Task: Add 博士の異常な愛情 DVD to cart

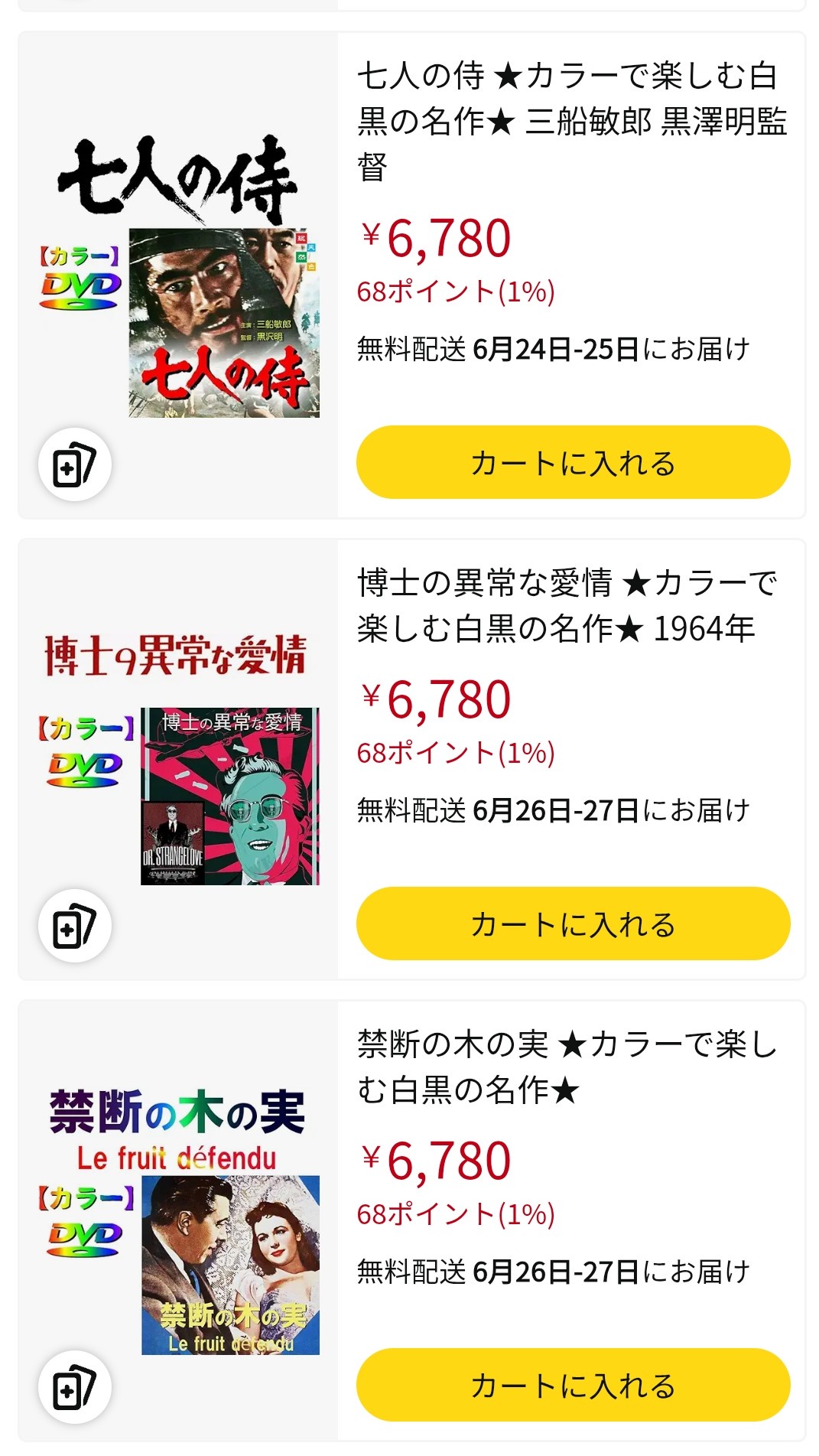Action: coord(573,924)
